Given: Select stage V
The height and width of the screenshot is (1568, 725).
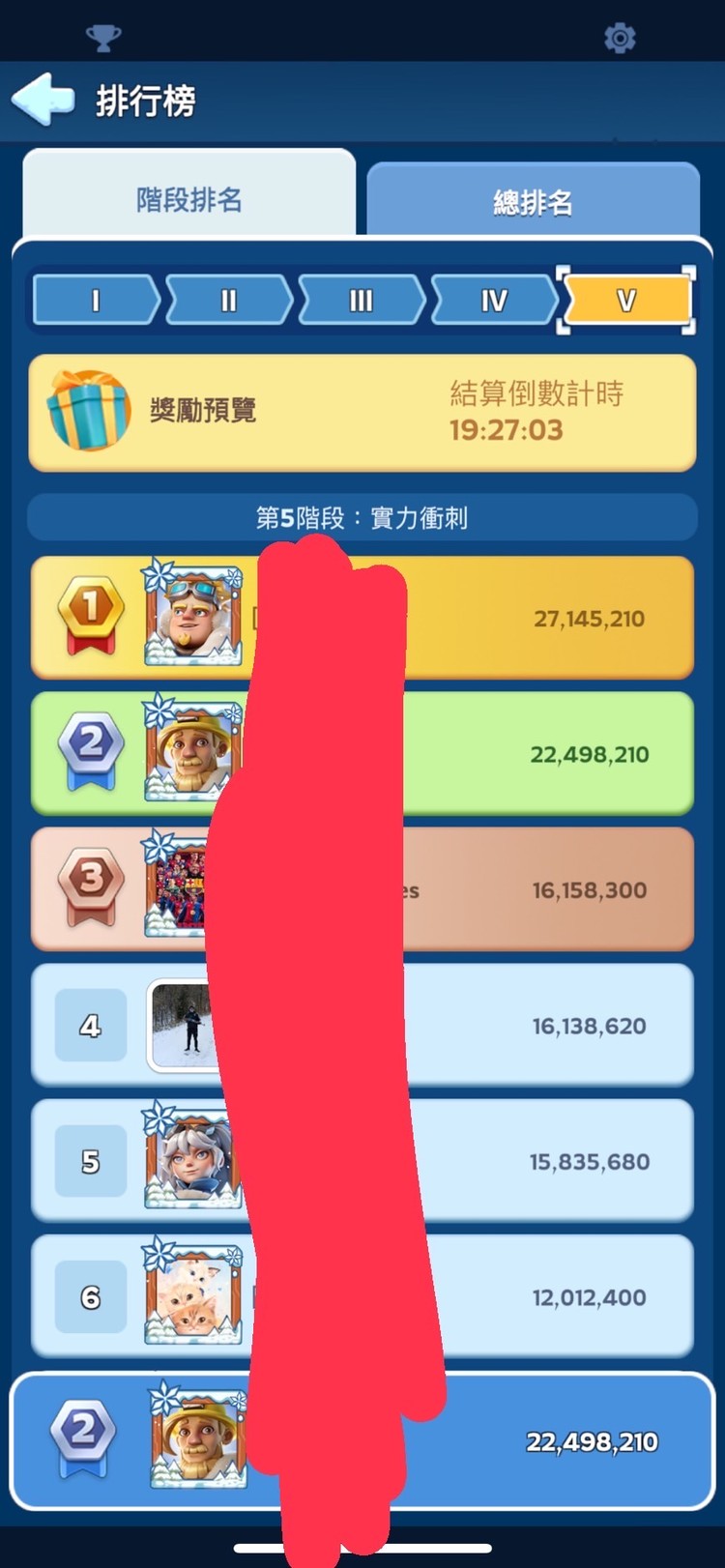Looking at the screenshot, I should coord(626,301).
